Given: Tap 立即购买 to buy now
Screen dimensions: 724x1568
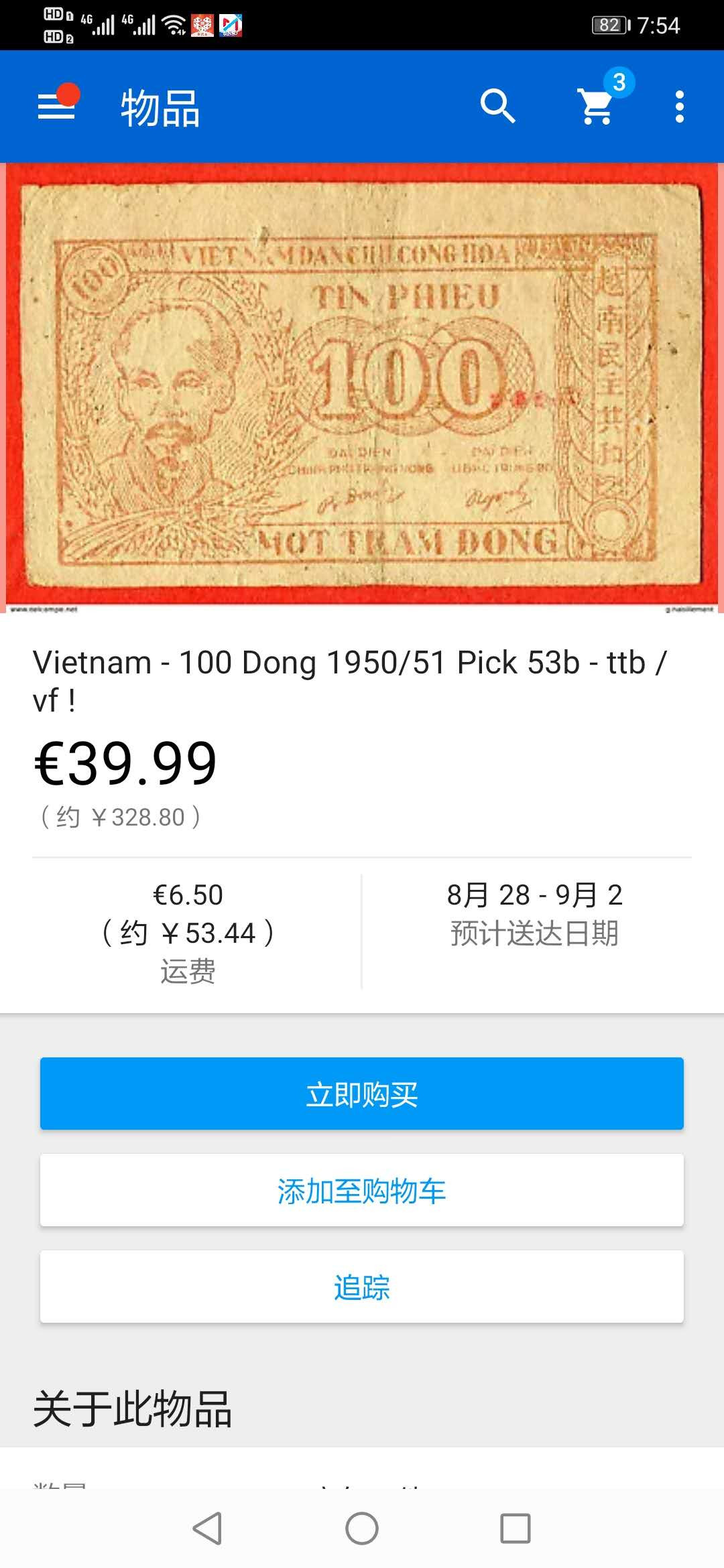Looking at the screenshot, I should point(362,1094).
